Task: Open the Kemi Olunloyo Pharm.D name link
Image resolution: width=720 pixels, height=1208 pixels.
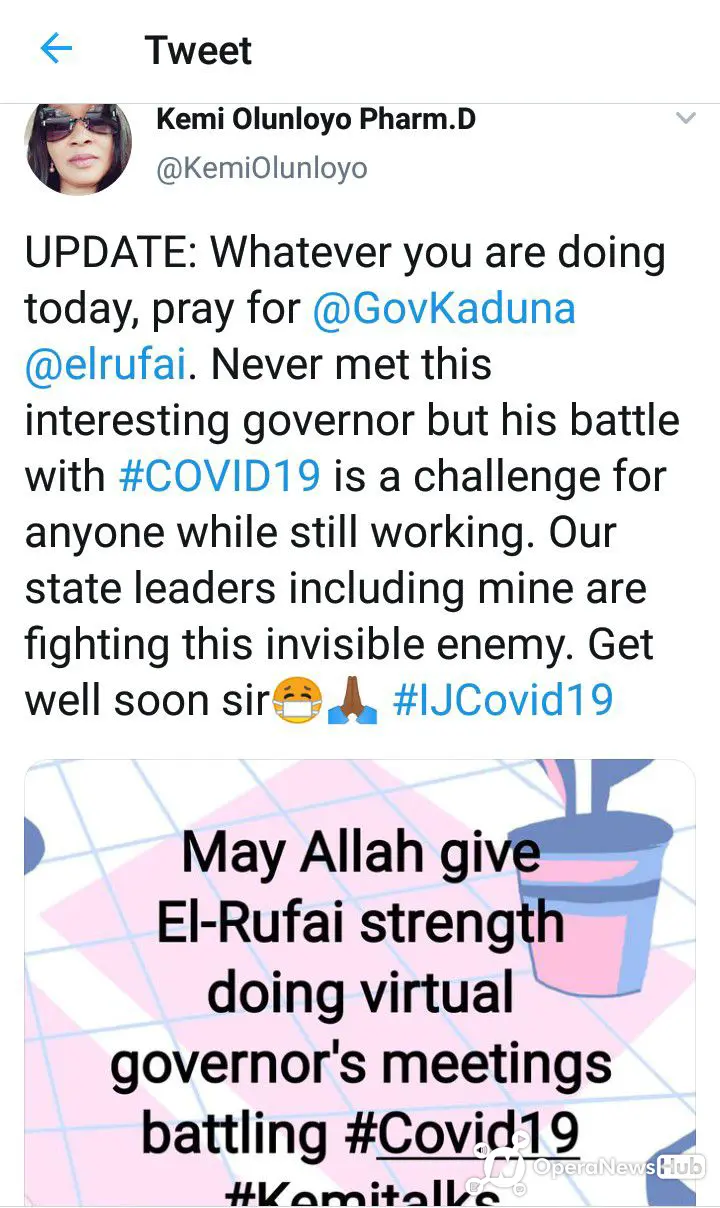Action: tap(316, 120)
